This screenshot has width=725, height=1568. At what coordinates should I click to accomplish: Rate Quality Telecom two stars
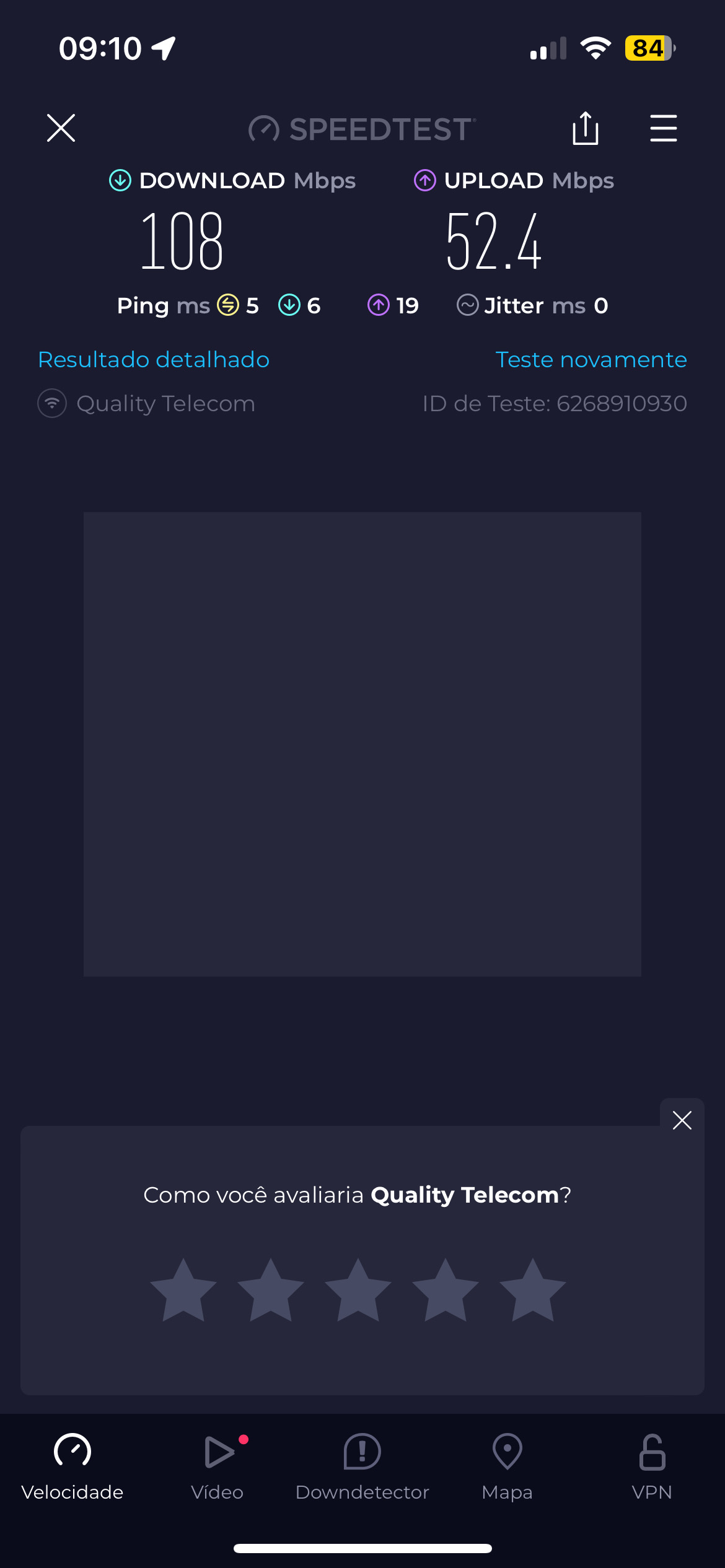[x=271, y=1291]
